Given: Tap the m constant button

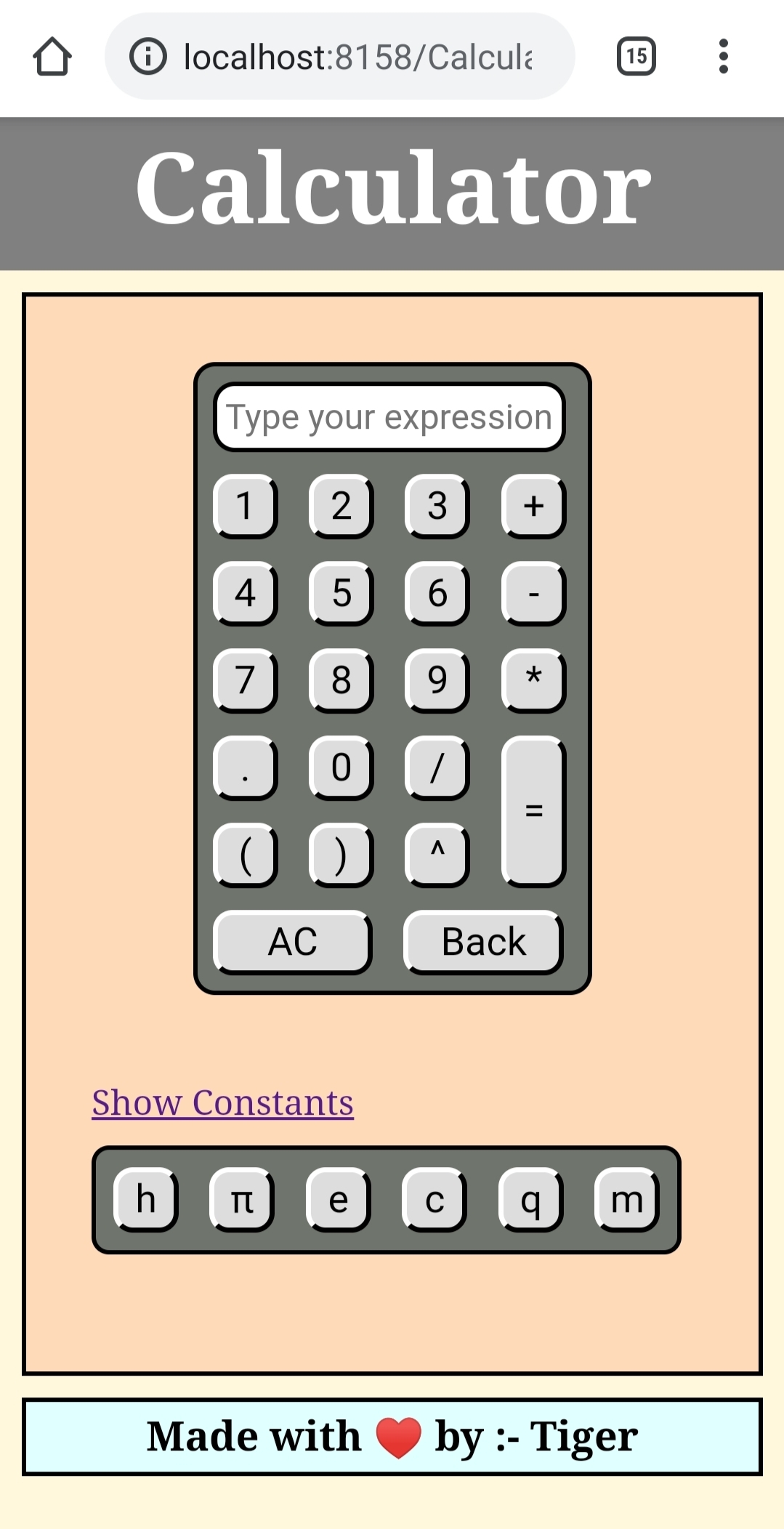Looking at the screenshot, I should [x=627, y=1200].
